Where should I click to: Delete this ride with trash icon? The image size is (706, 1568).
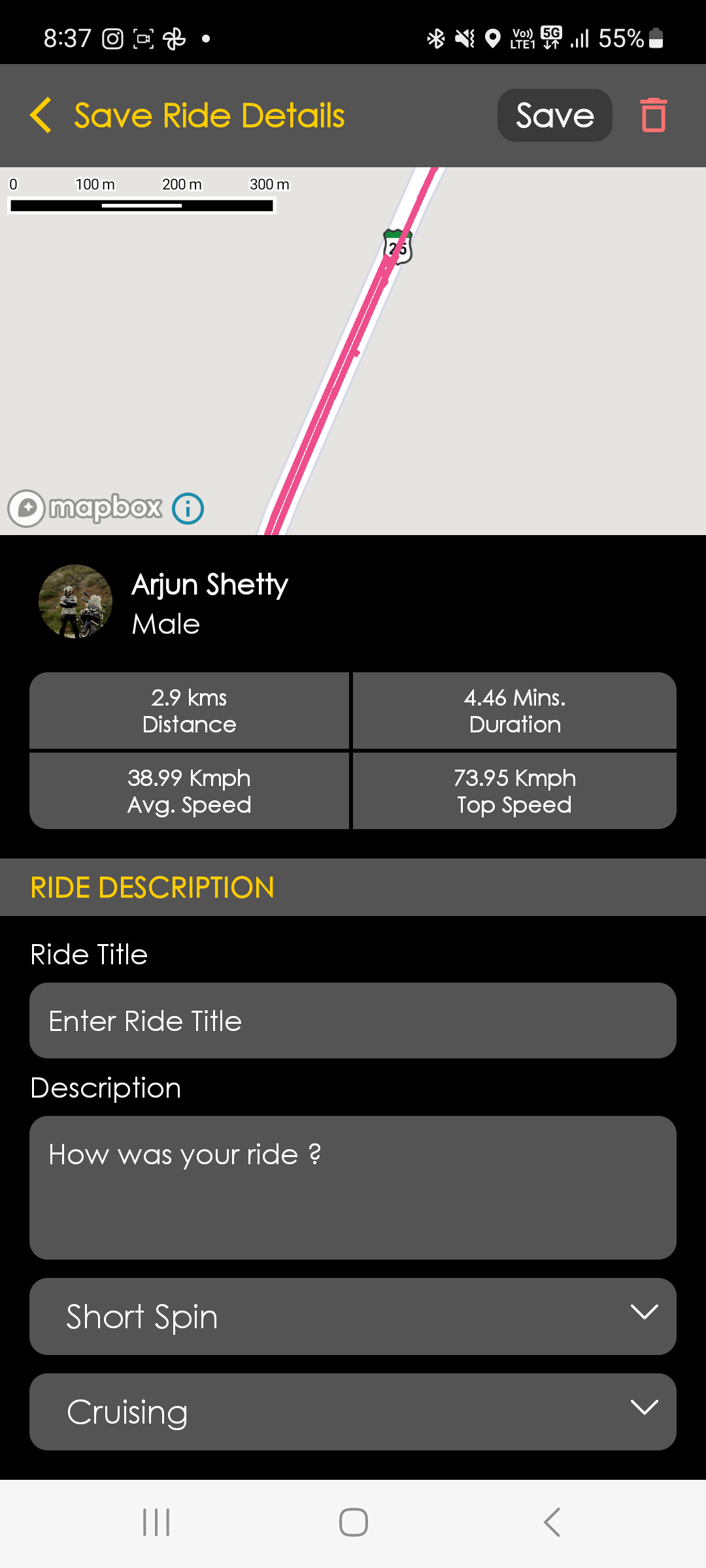(653, 116)
